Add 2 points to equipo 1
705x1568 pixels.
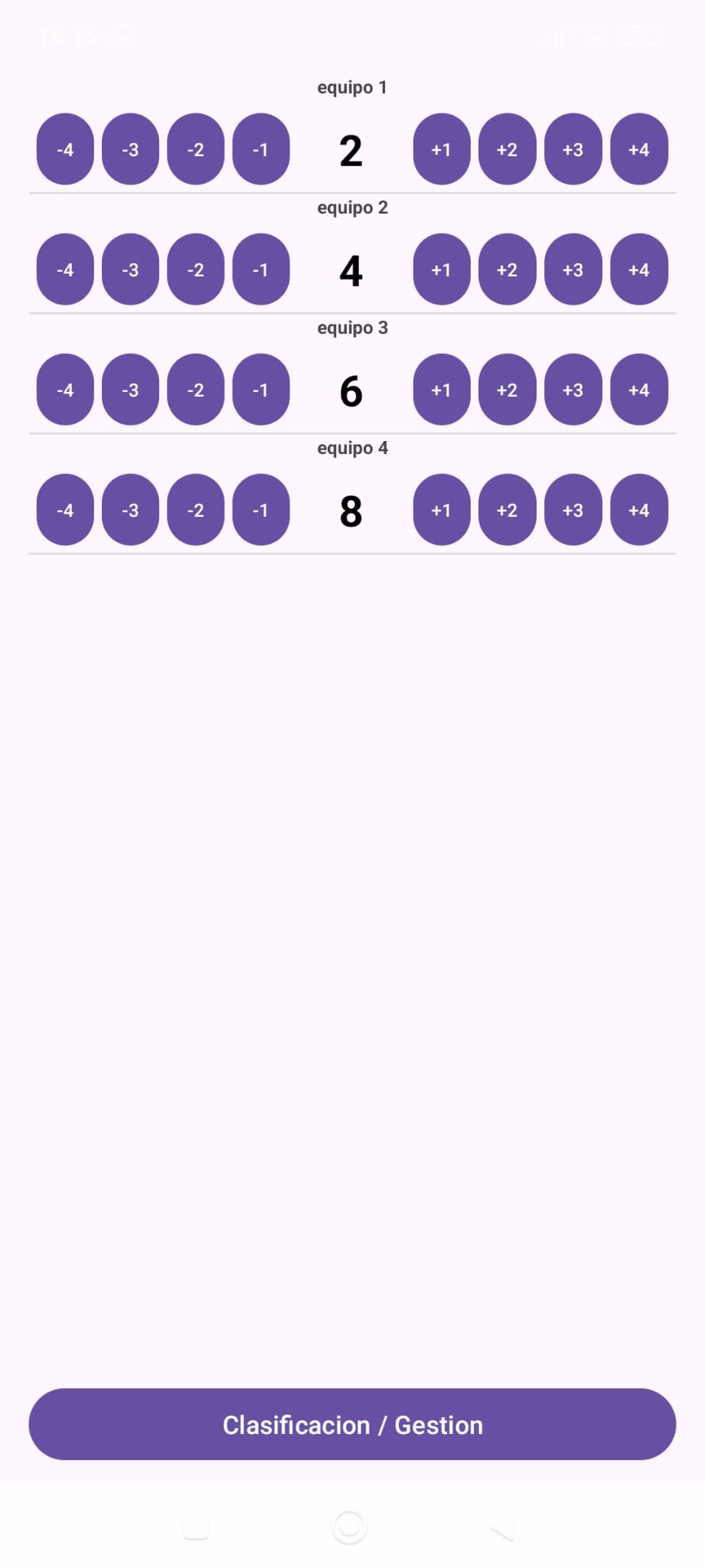[507, 149]
